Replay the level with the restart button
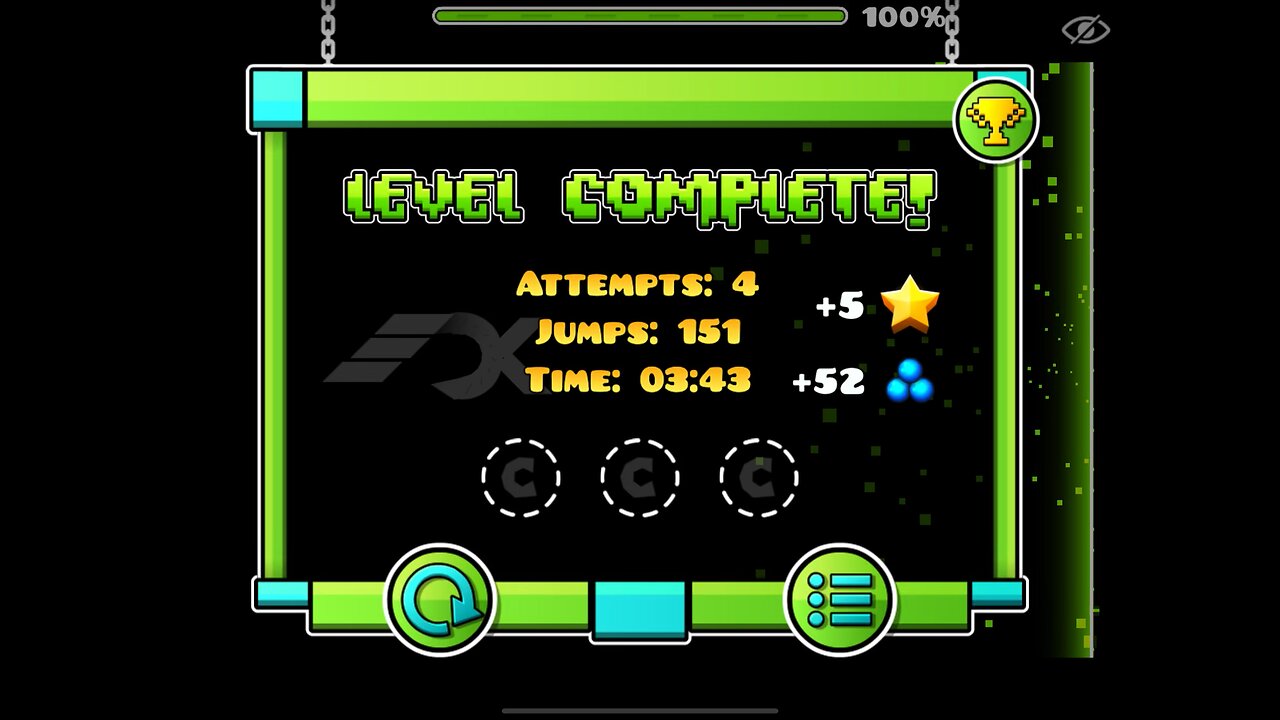This screenshot has height=720, width=1280. tap(440, 600)
